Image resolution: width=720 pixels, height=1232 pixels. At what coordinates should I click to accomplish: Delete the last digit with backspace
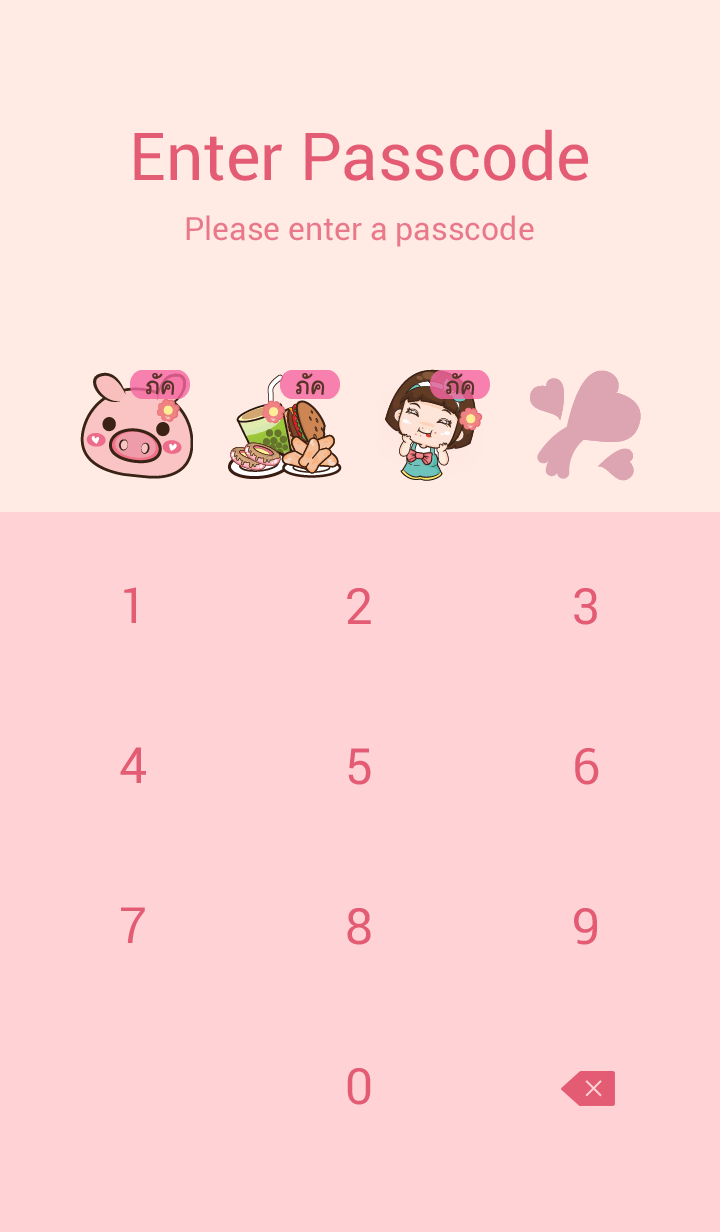pyautogui.click(x=589, y=1088)
